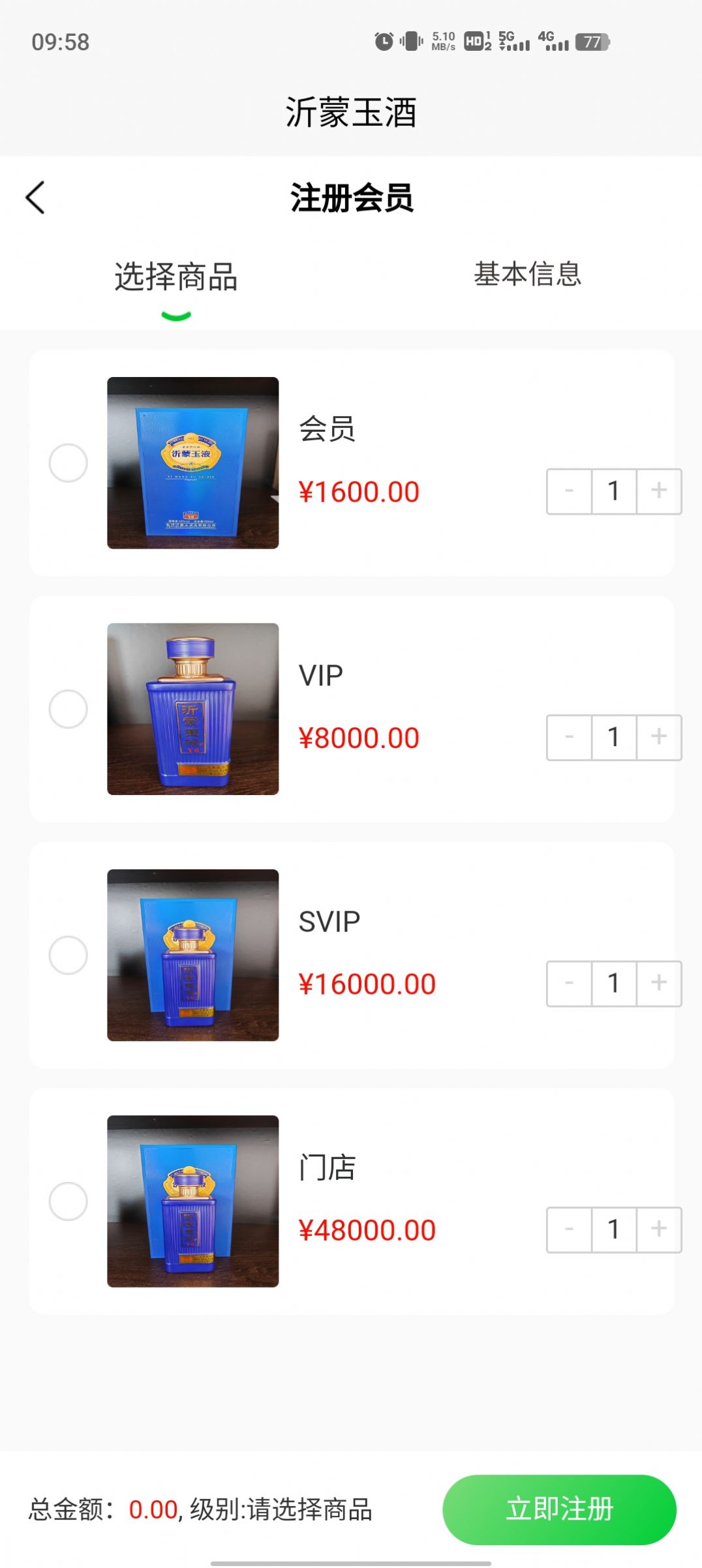The image size is (702, 1568).
Task: Edit the quantity field for VIP
Action: 613,737
